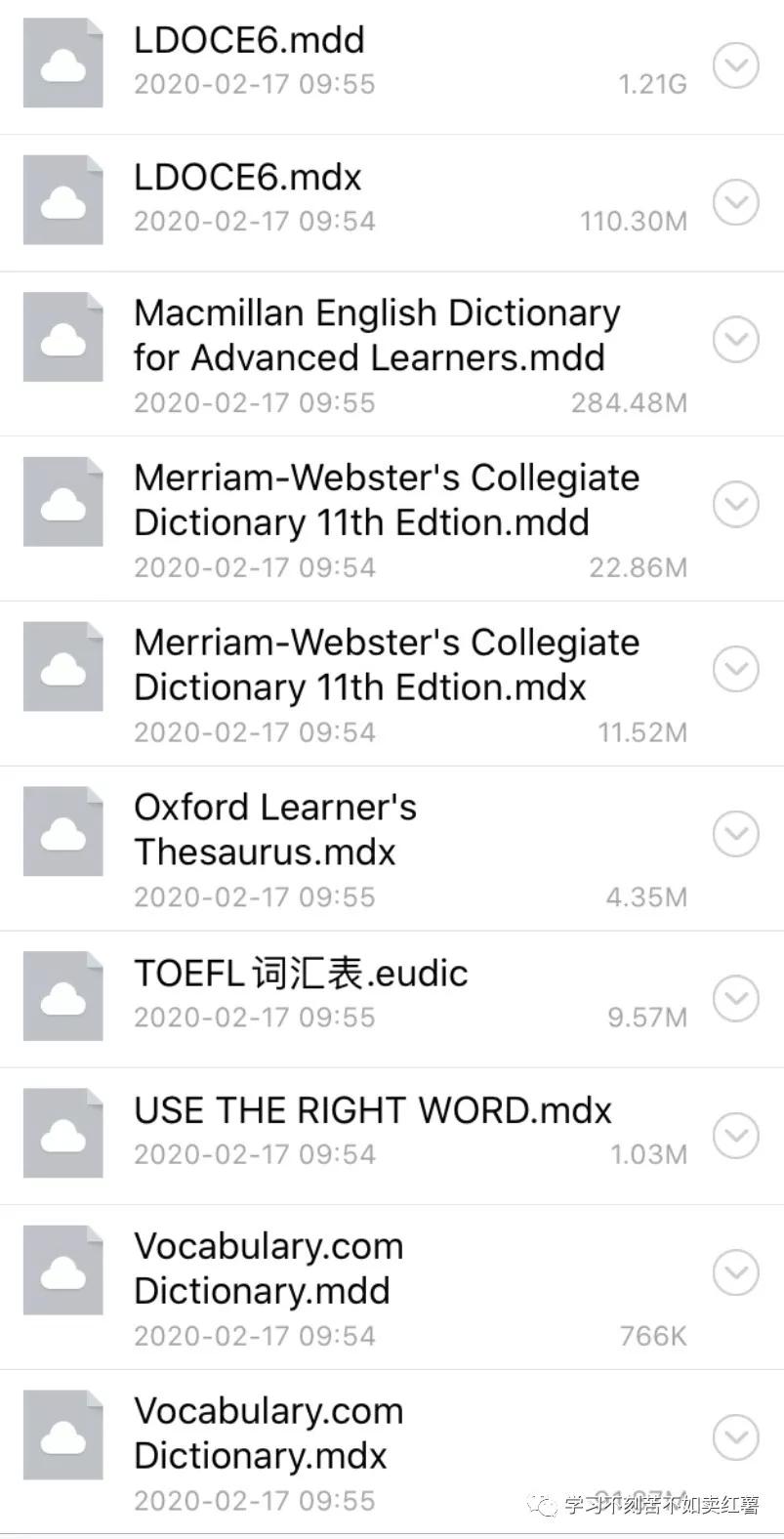Expand options for LDOCE6.mdx
Viewport: 784px width, 1539px height.
click(735, 202)
